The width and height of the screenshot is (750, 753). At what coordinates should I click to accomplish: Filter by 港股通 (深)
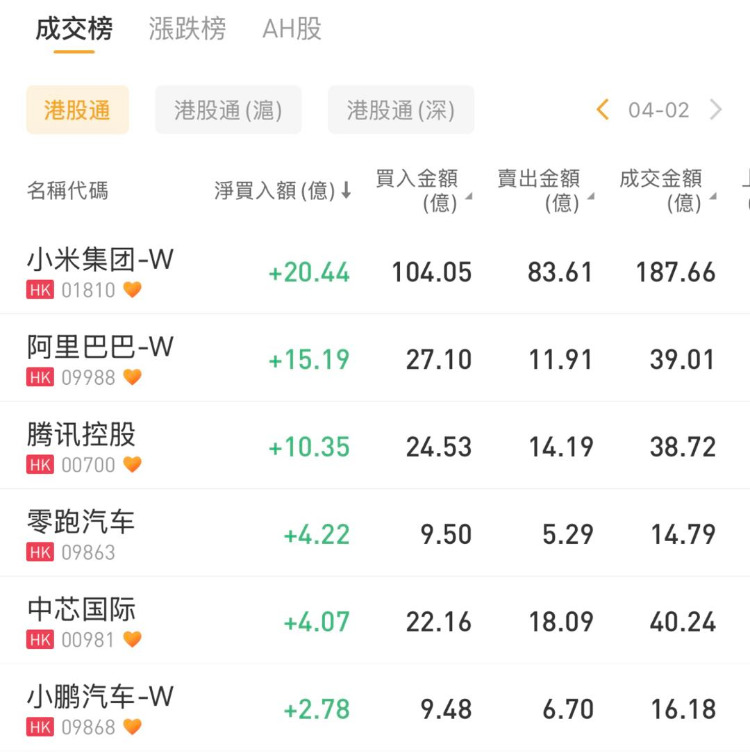click(x=401, y=110)
